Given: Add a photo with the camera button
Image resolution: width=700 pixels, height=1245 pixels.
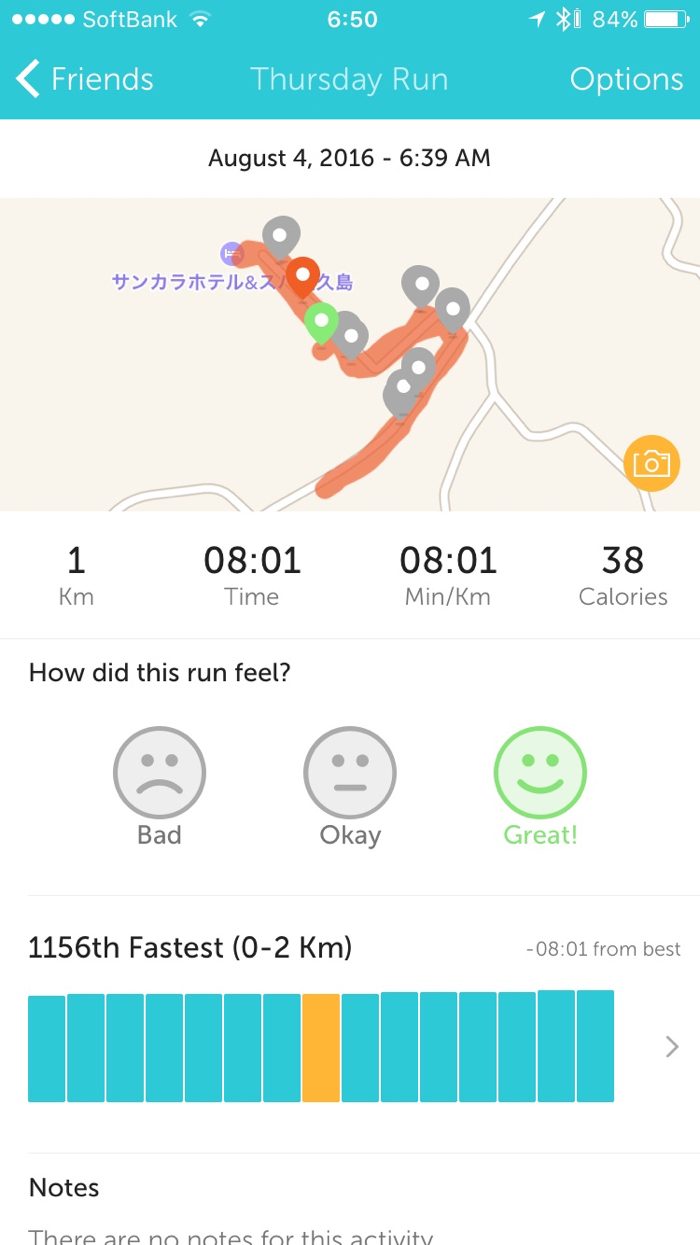Looking at the screenshot, I should (651, 463).
